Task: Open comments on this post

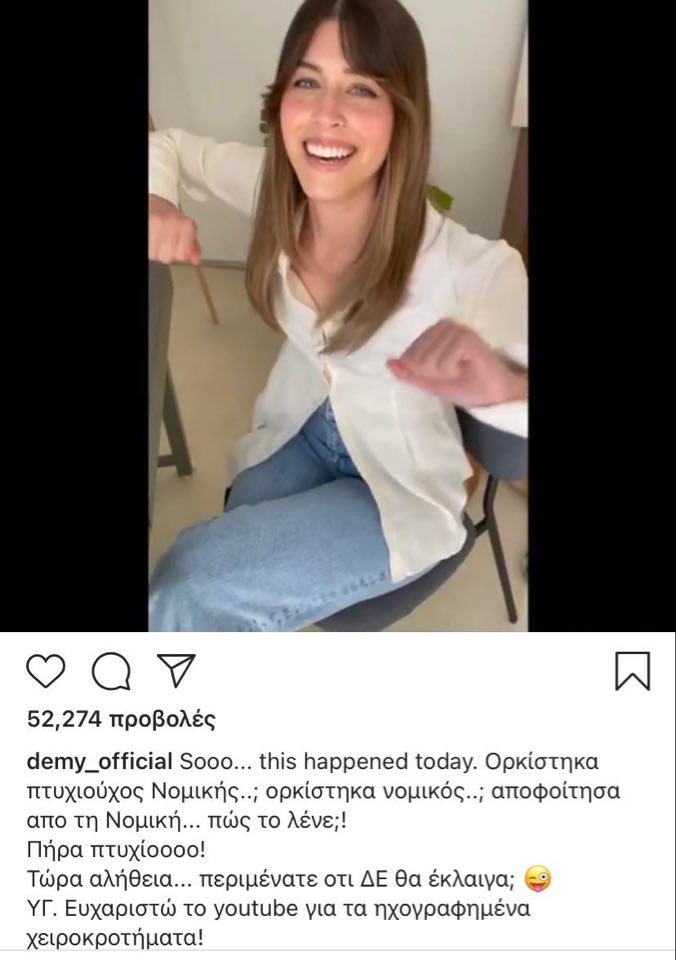Action: click(110, 672)
